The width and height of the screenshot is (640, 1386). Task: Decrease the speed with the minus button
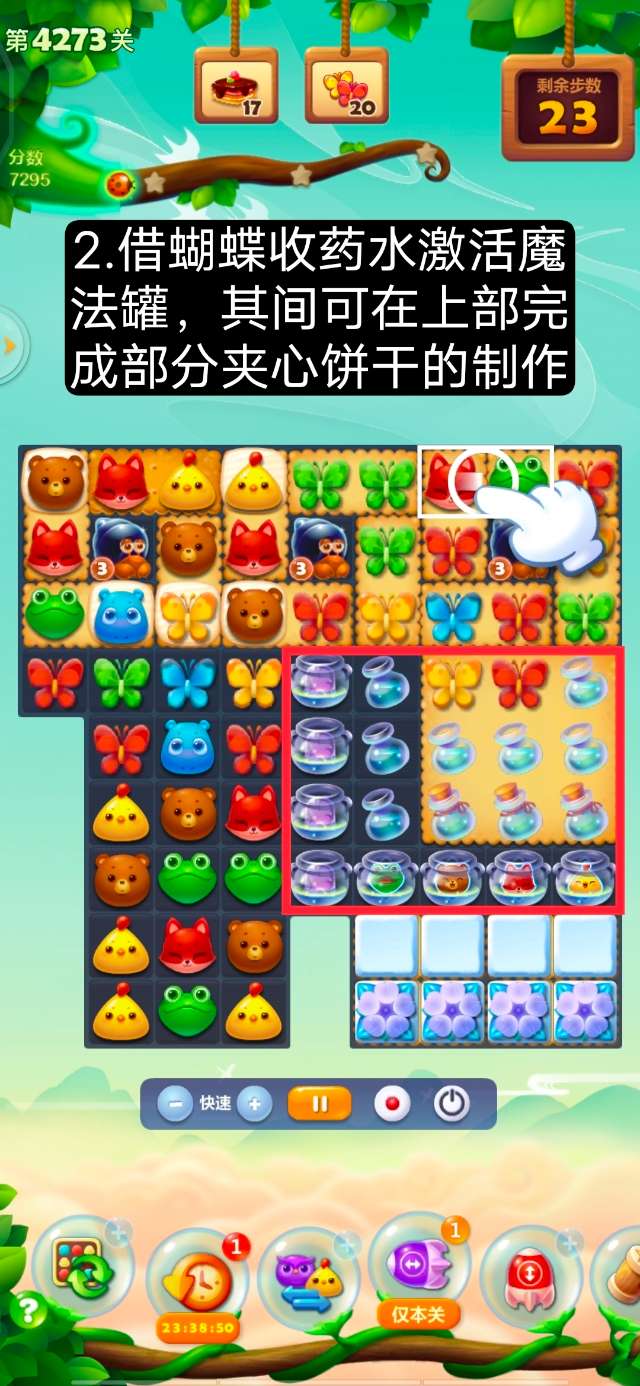[x=176, y=1104]
